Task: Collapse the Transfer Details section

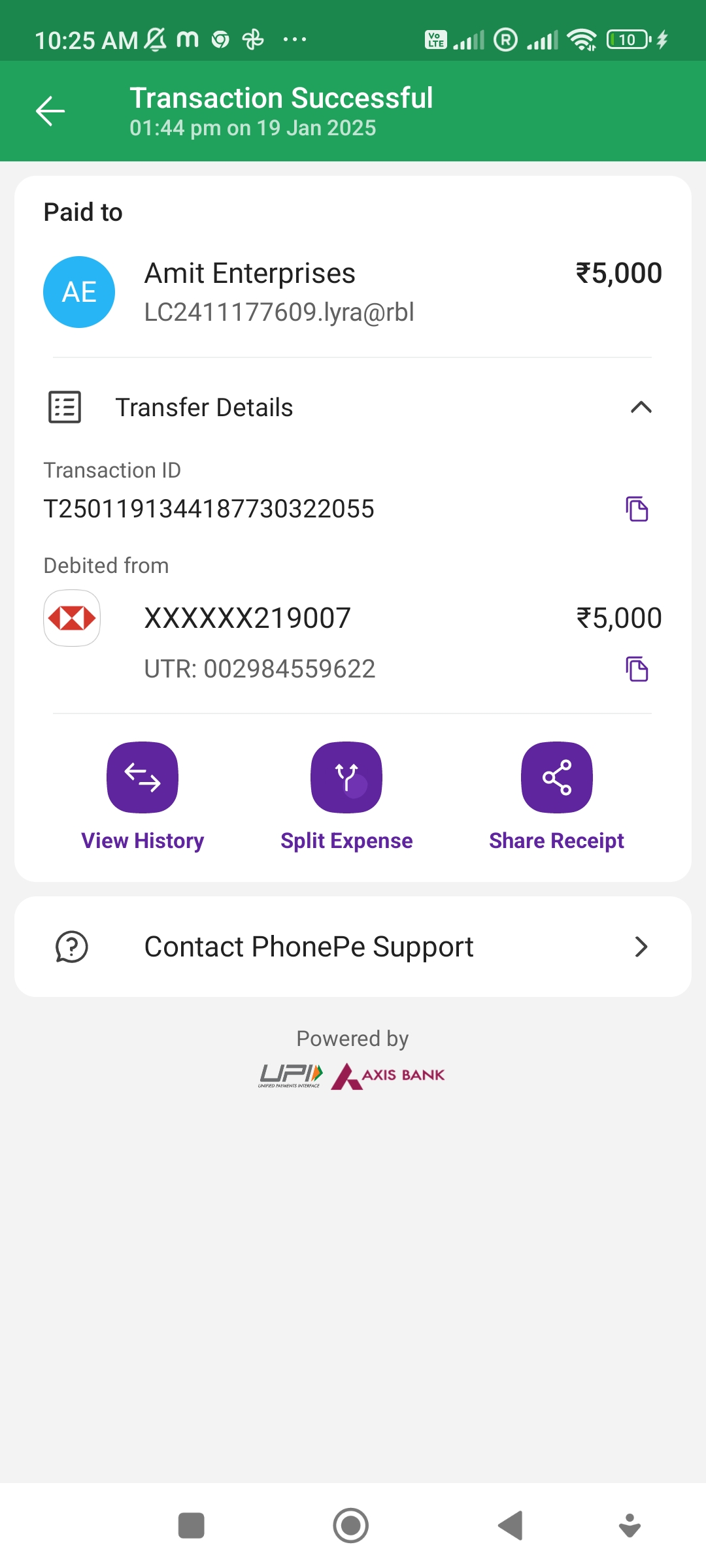Action: 641,408
